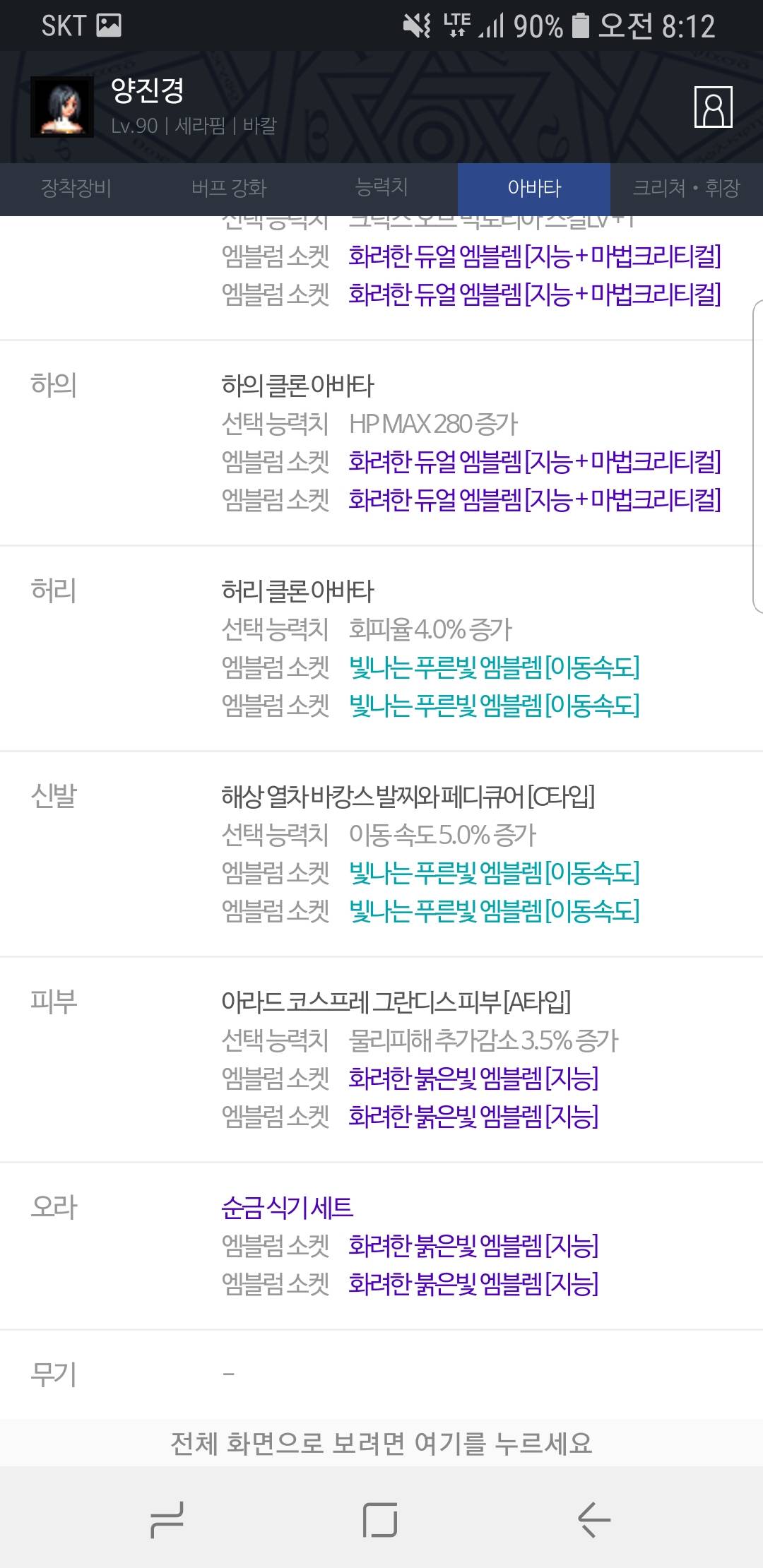Switch to the 크리쳐・휘장 tab
763x1568 pixels.
687,189
